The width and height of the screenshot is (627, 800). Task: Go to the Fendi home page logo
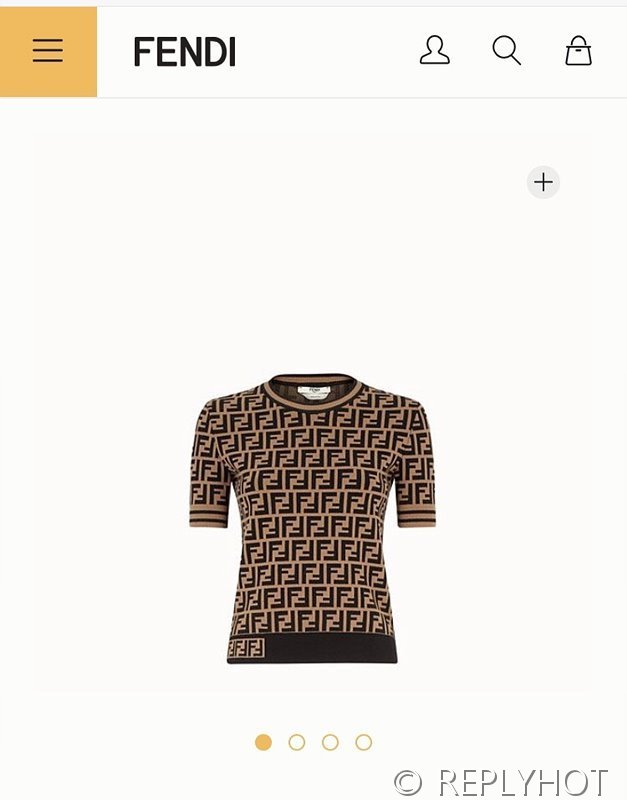click(x=185, y=52)
